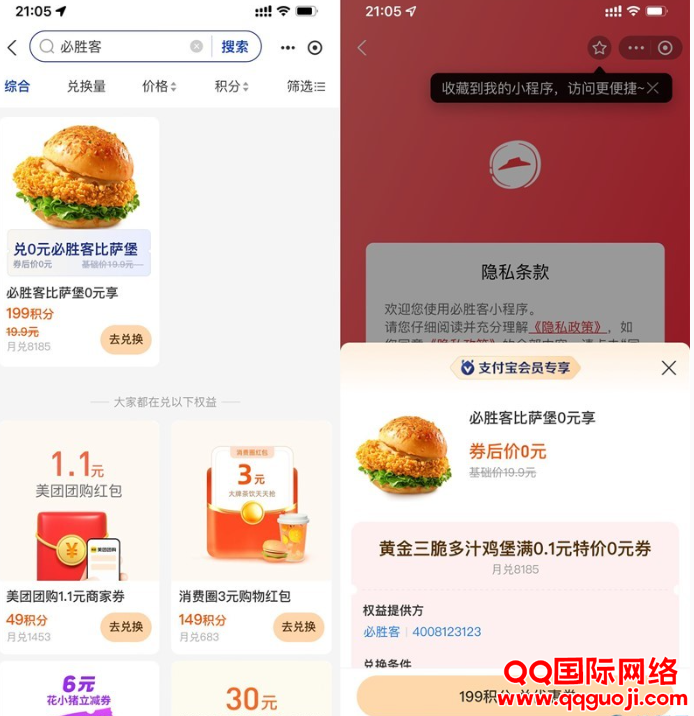Redeem the 199积分 必胜客比萨堡 offer via 去兑换
Screen dimensions: 694x716
(x=126, y=339)
